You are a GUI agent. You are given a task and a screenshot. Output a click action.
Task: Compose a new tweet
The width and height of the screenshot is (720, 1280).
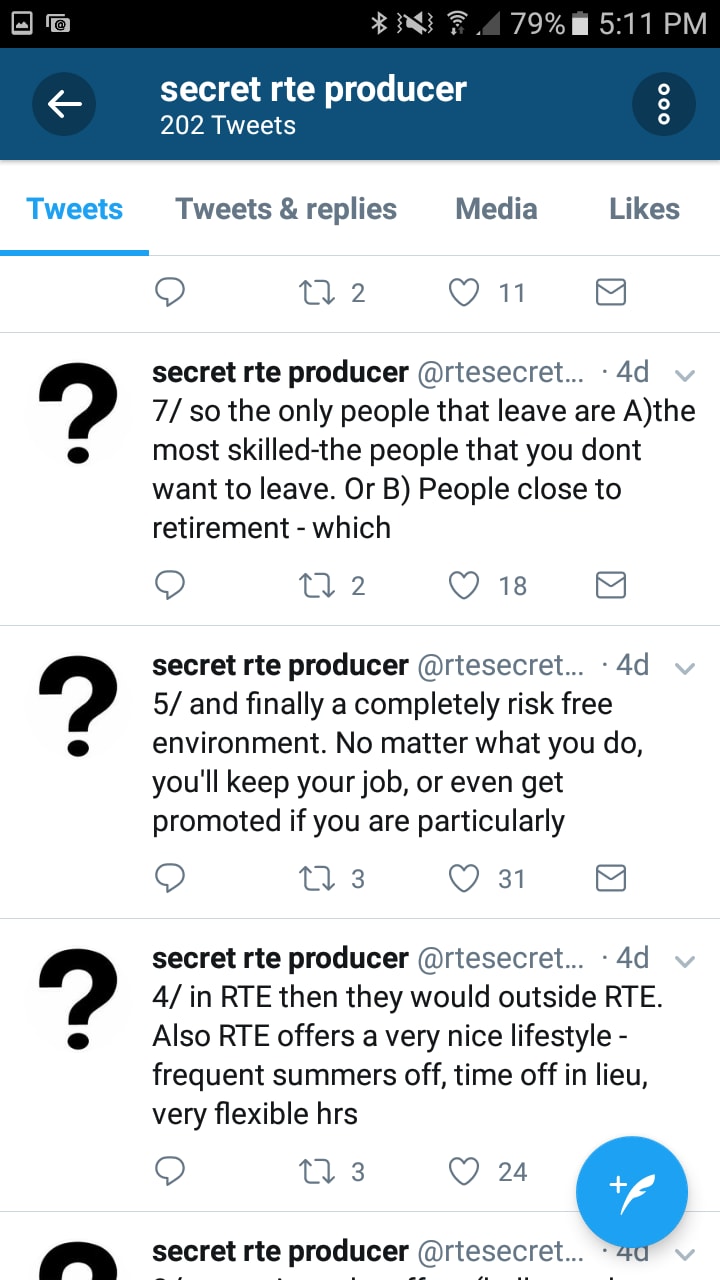[x=632, y=1192]
